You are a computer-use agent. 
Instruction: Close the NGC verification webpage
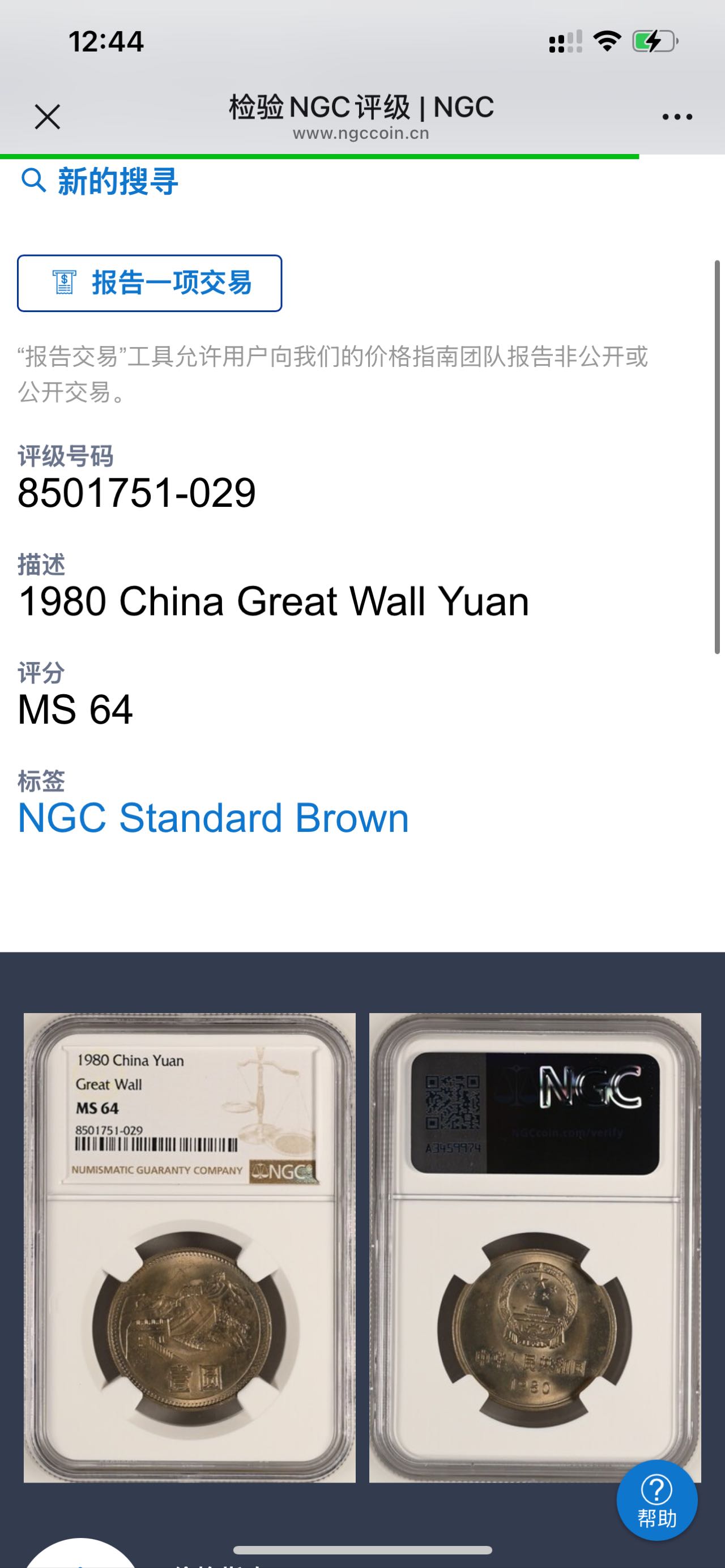(48, 117)
